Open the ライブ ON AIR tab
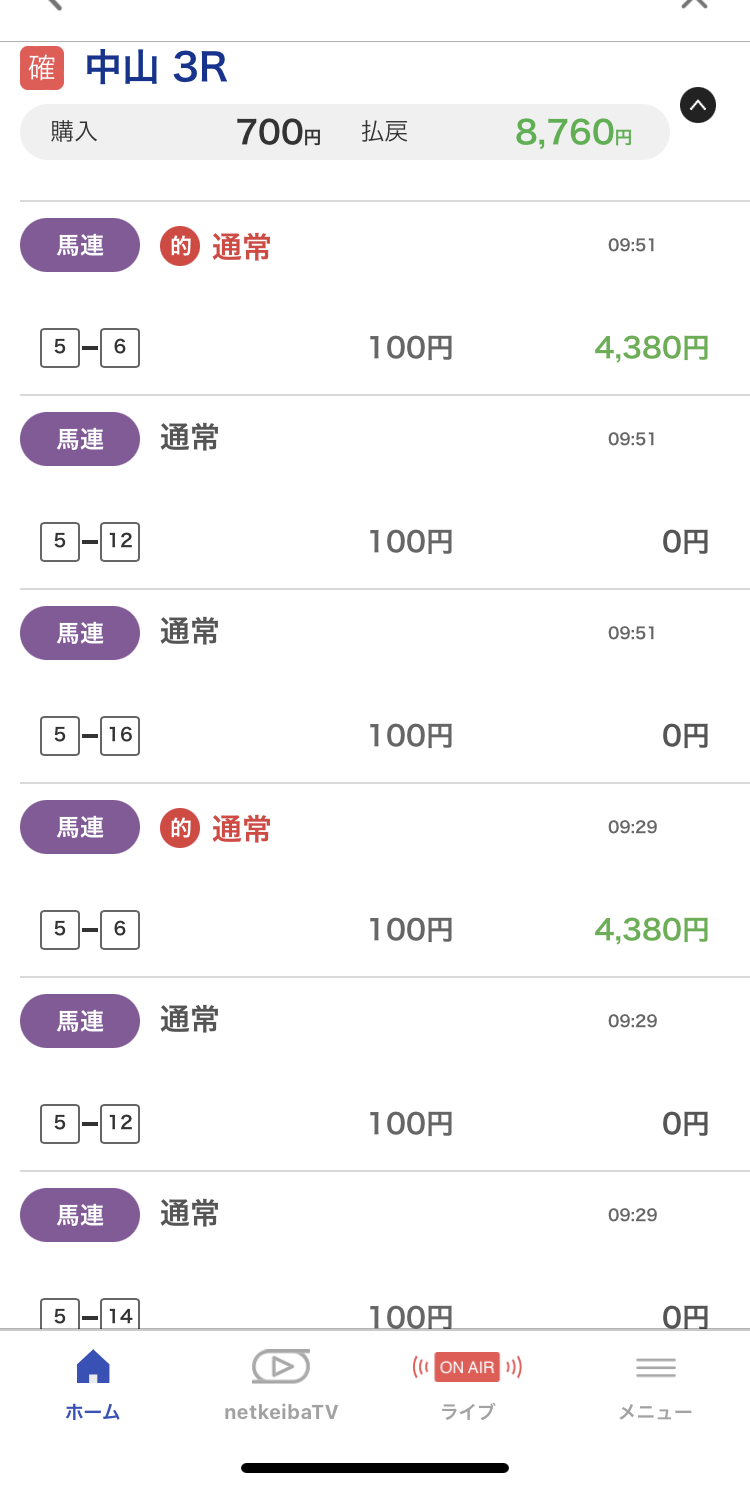Viewport: 750px width, 1489px height. tap(467, 1384)
